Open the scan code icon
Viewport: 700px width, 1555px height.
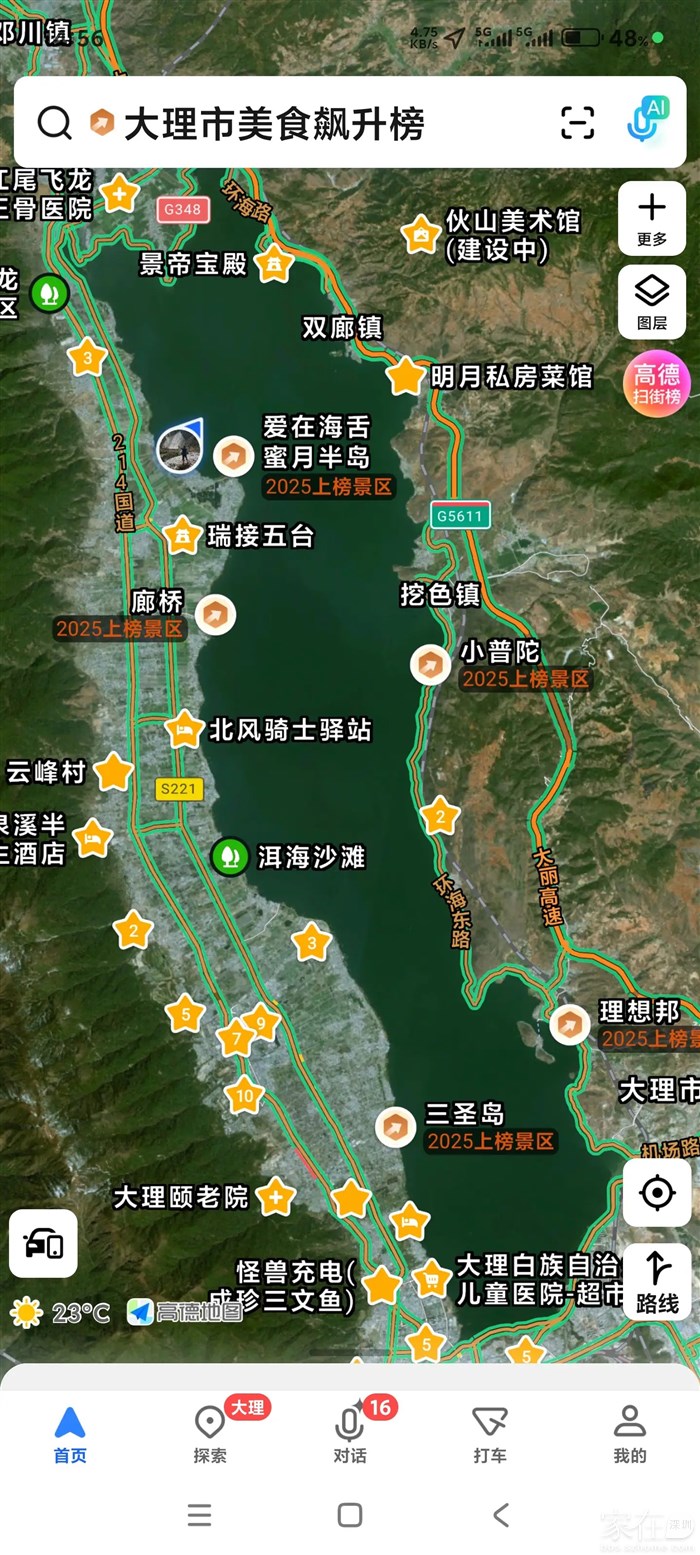(577, 124)
